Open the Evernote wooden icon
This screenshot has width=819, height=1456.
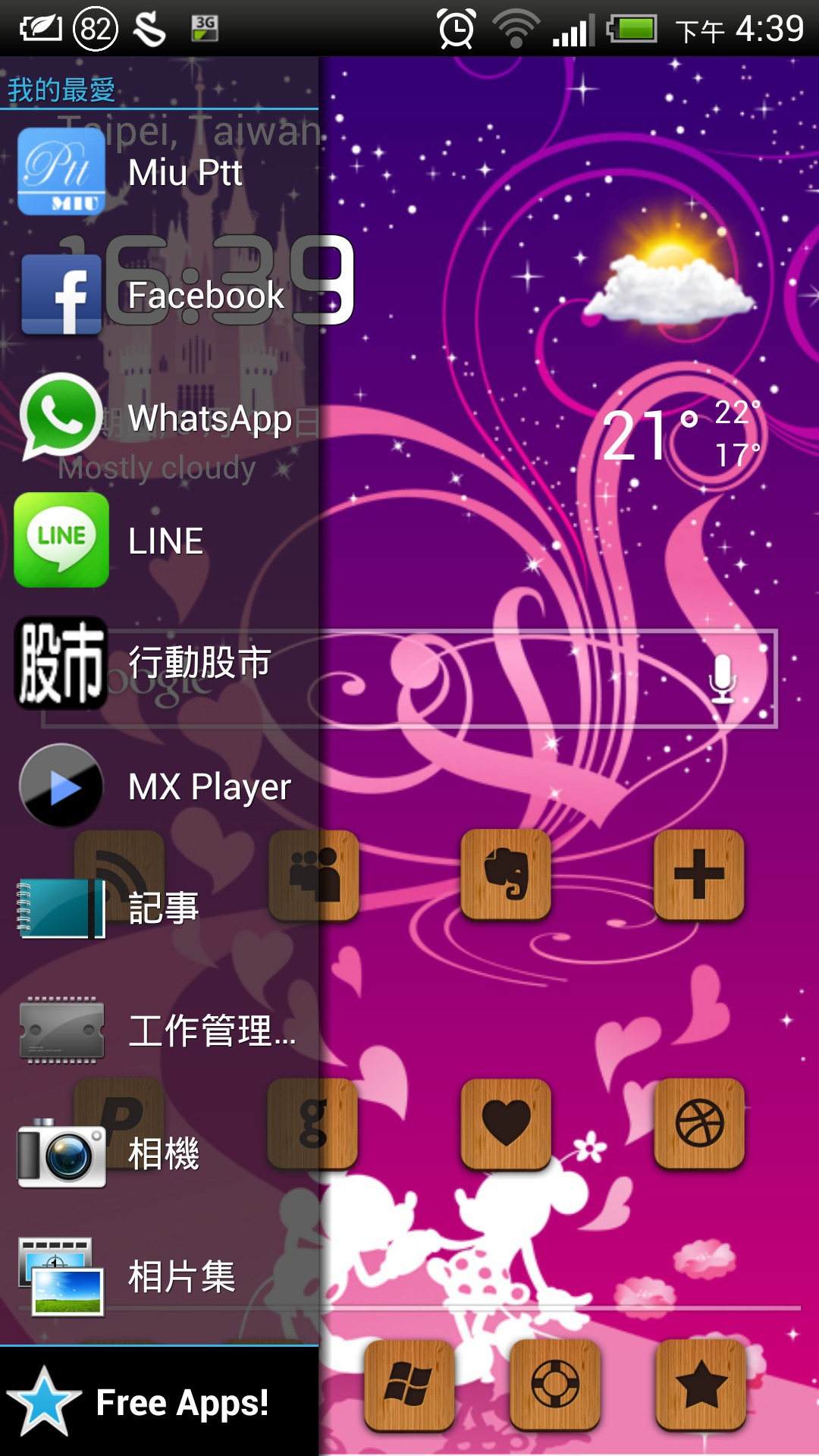(x=506, y=874)
